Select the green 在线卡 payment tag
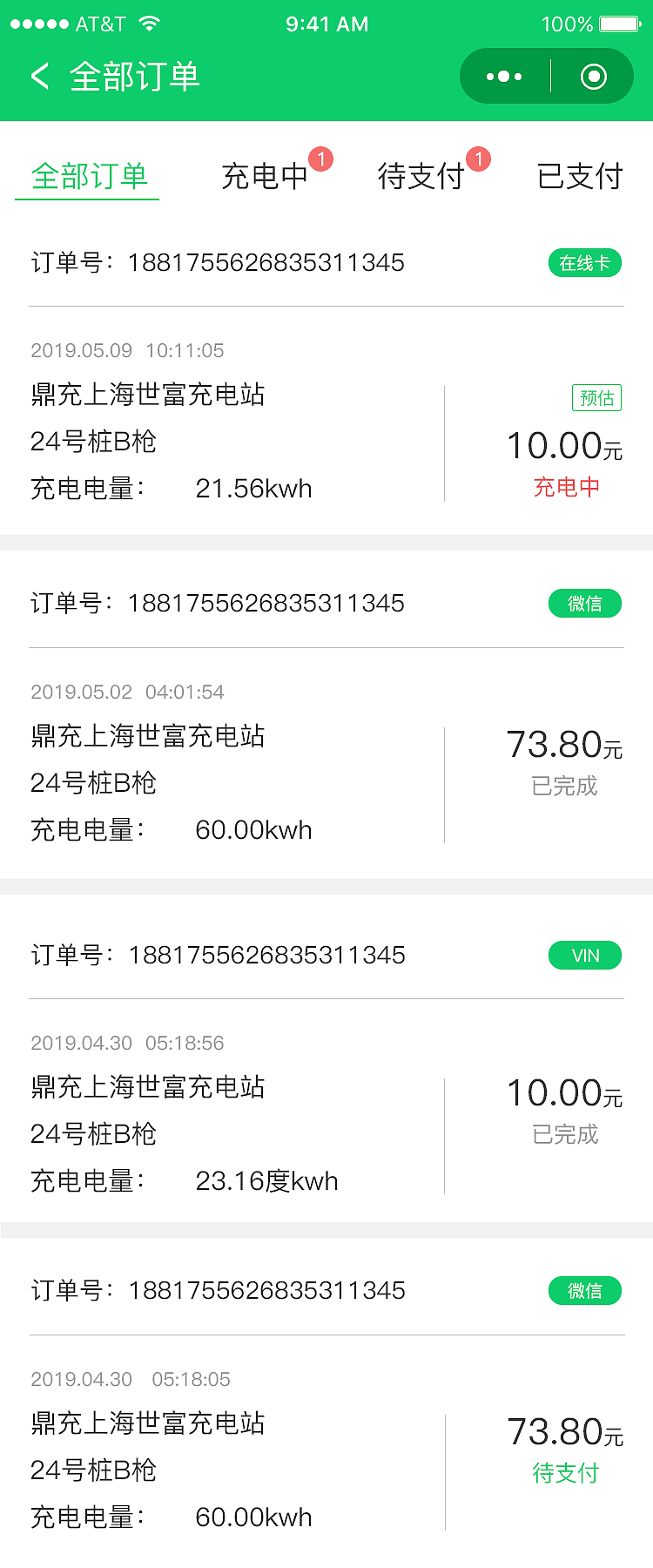This screenshot has width=653, height=1568. tap(584, 262)
